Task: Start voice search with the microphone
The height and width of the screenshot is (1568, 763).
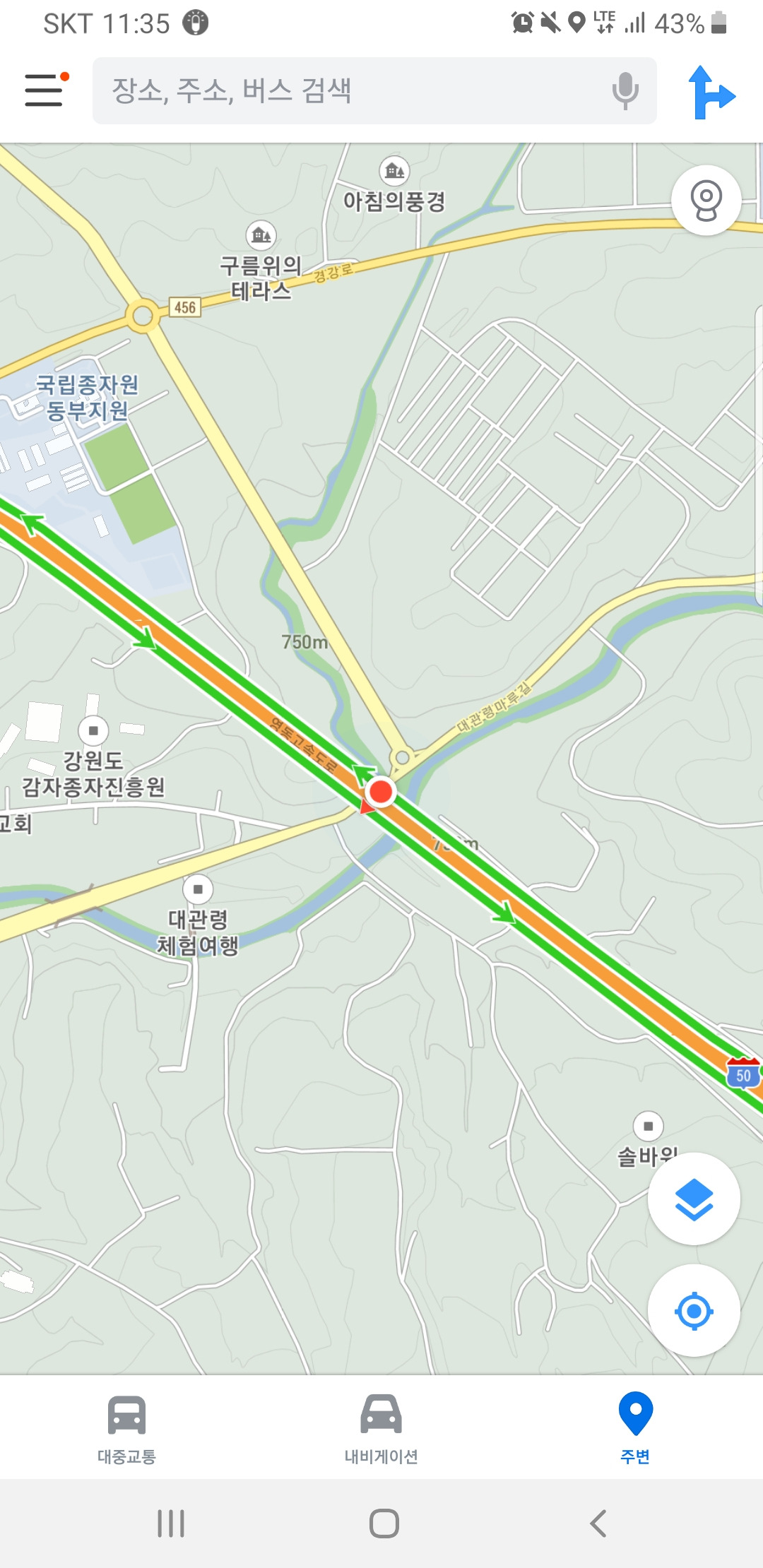Action: pos(625,91)
